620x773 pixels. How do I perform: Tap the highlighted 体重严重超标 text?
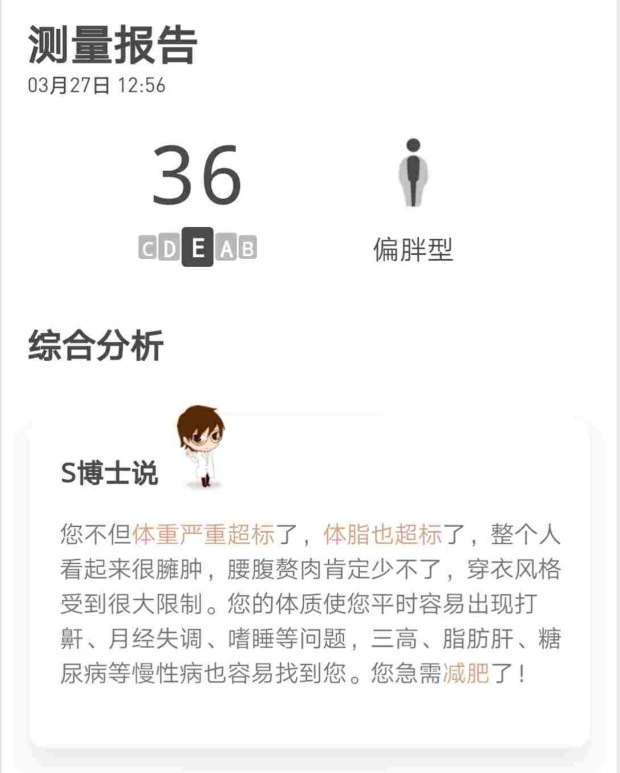(x=203, y=534)
